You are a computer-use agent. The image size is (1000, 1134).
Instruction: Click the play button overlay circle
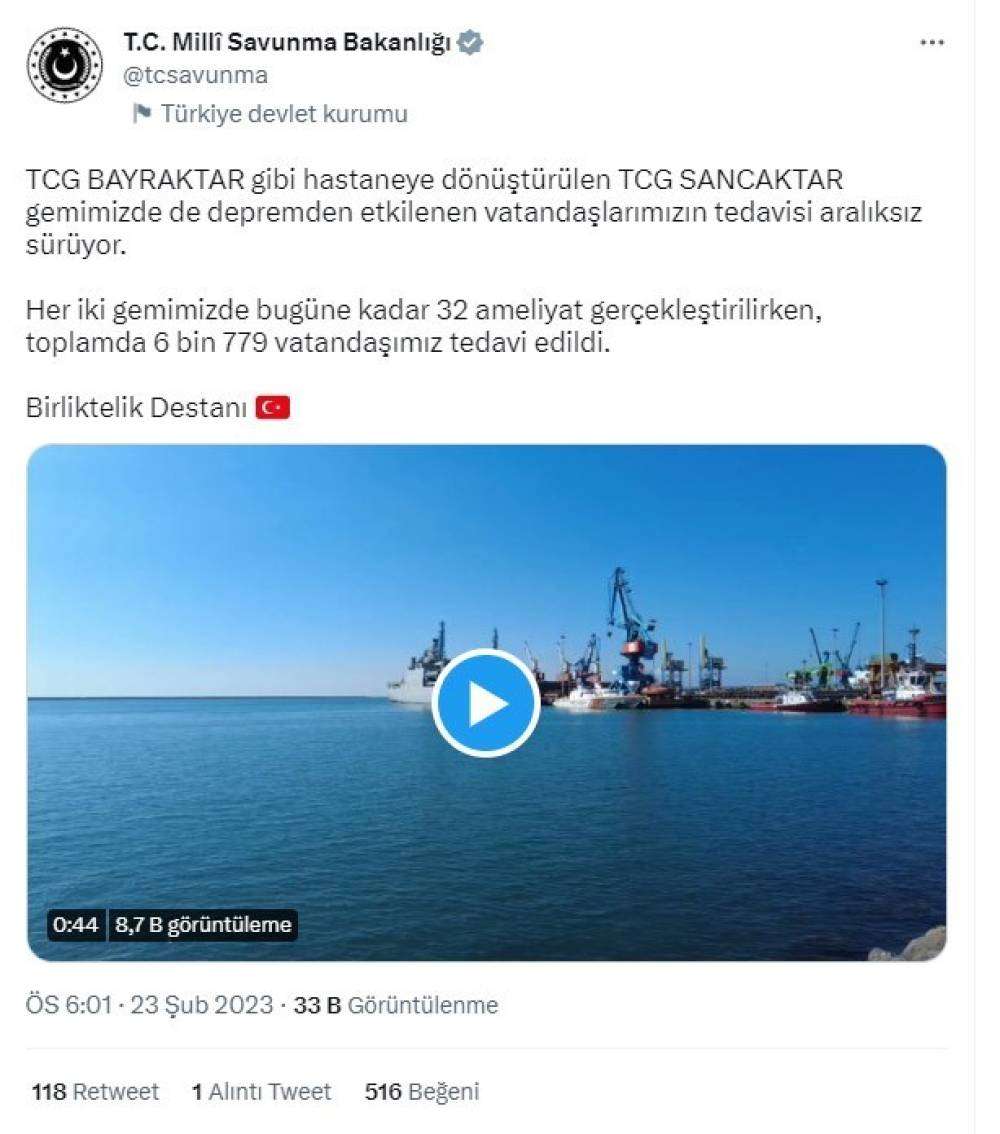point(487,704)
